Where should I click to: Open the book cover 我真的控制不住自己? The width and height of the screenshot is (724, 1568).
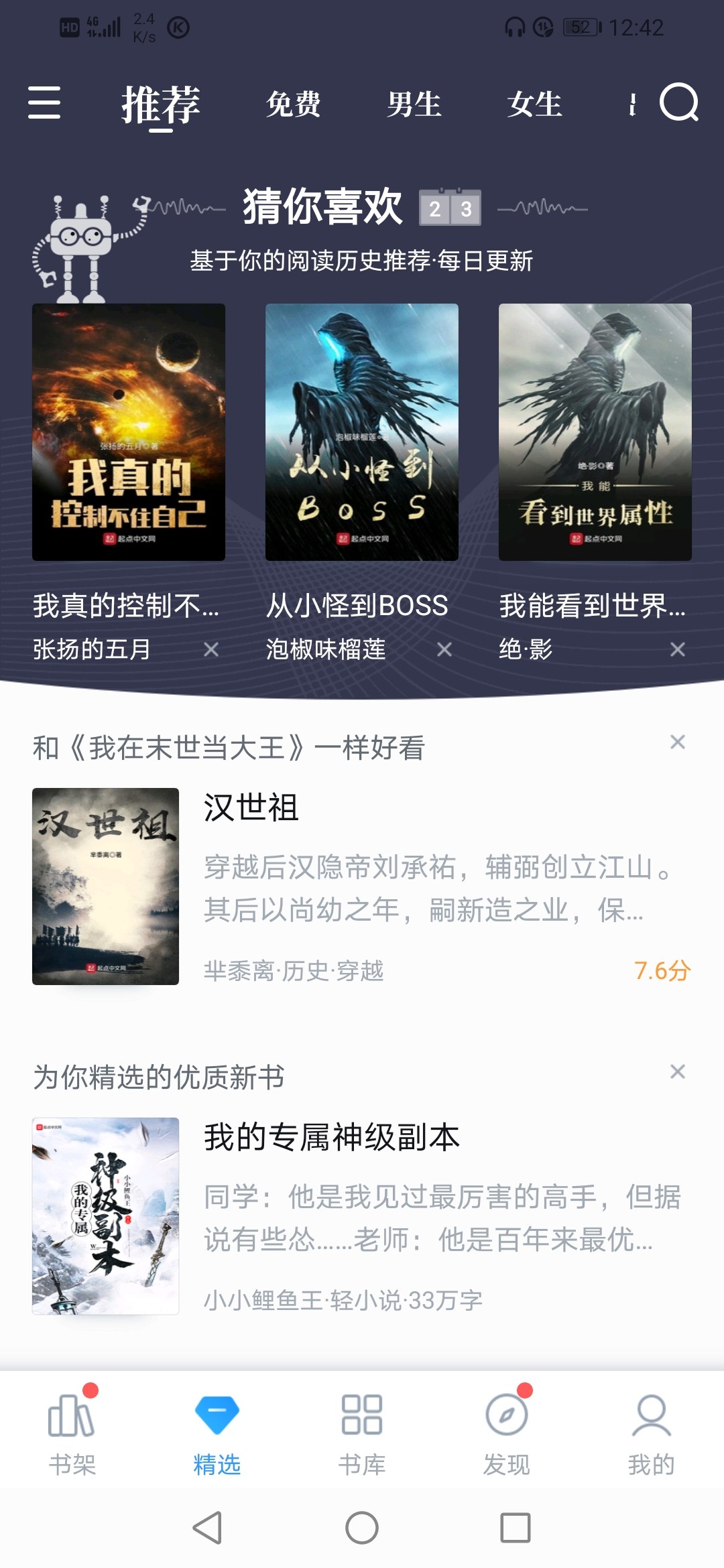129,432
